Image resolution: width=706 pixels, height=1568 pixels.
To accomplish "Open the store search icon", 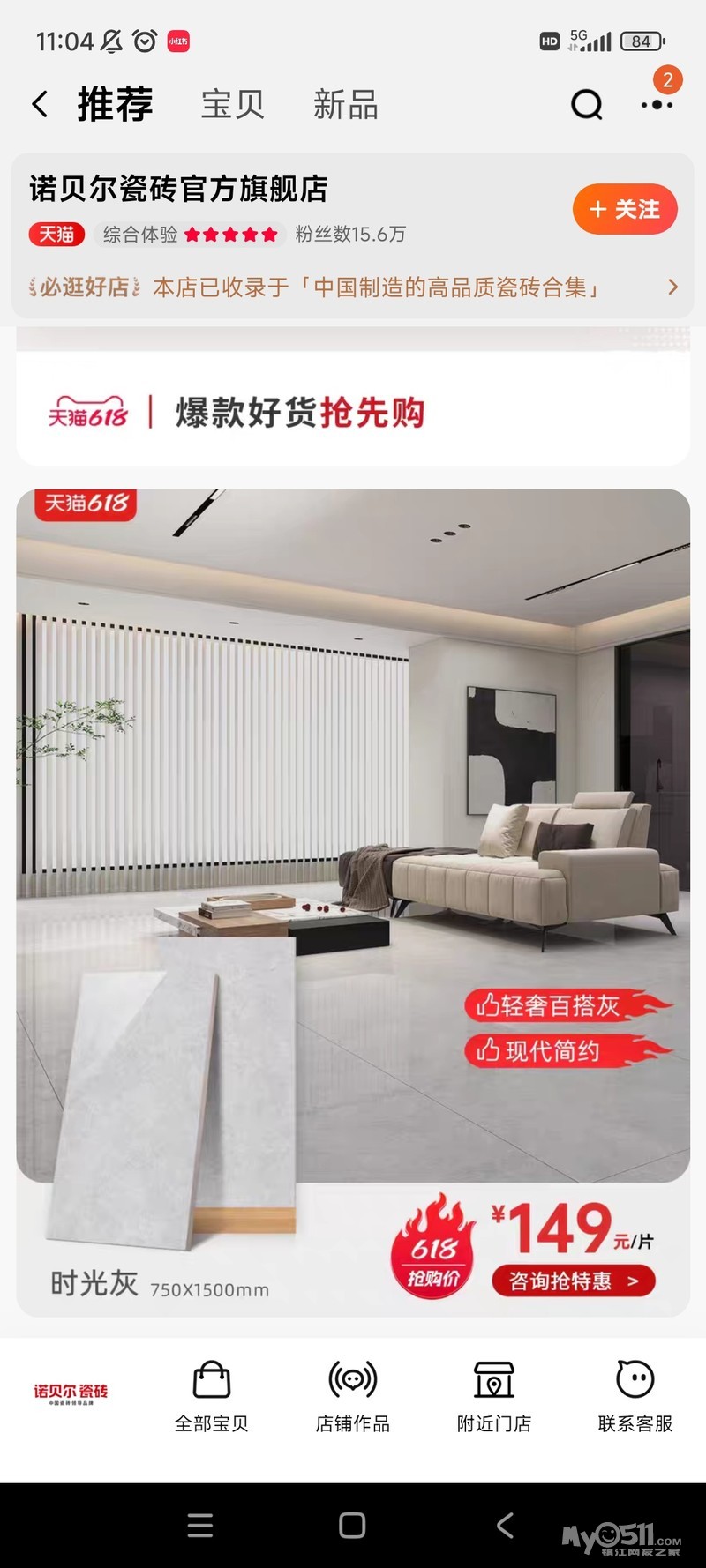I will pos(586,104).
